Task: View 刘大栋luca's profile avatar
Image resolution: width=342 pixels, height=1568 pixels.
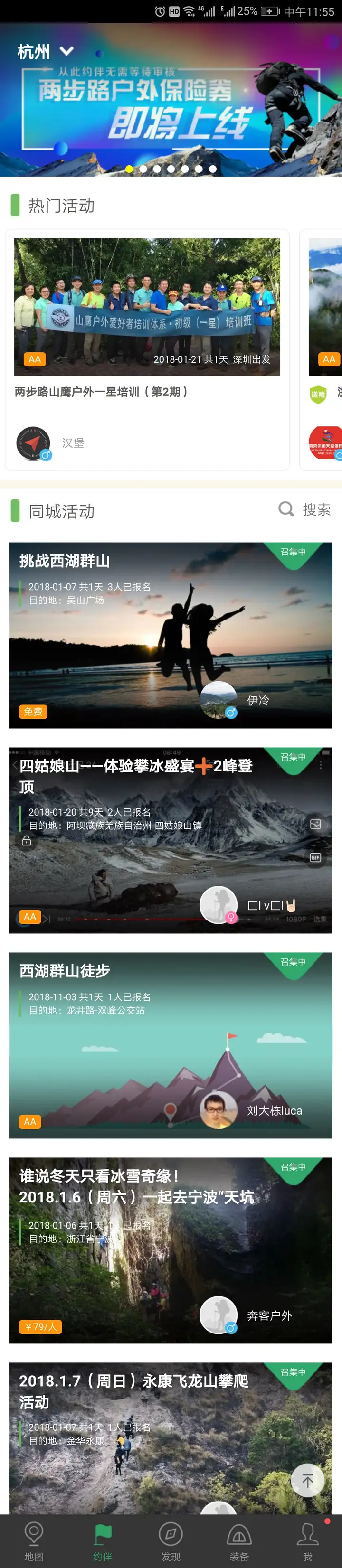Action: click(218, 1110)
